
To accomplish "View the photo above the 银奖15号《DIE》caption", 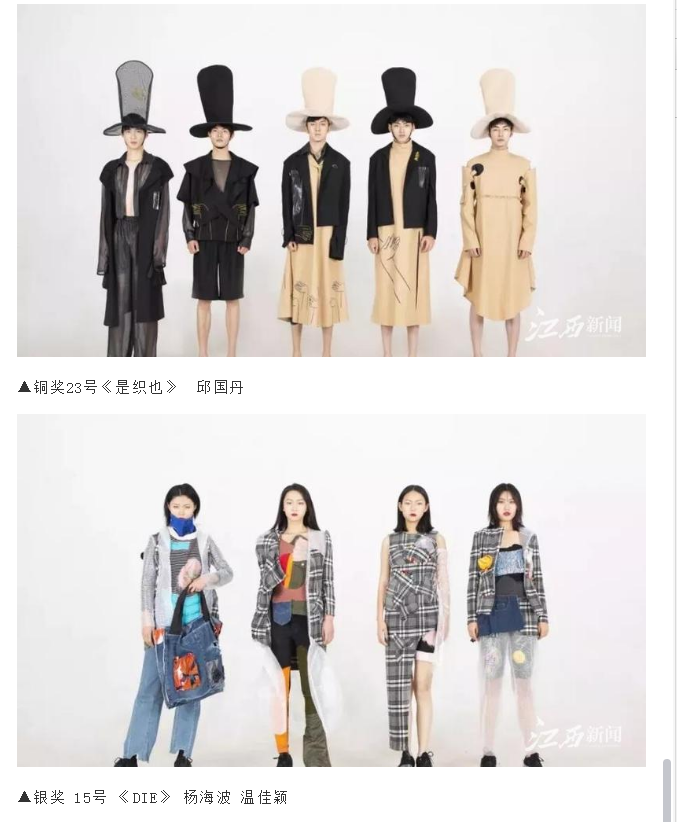I will (331, 591).
